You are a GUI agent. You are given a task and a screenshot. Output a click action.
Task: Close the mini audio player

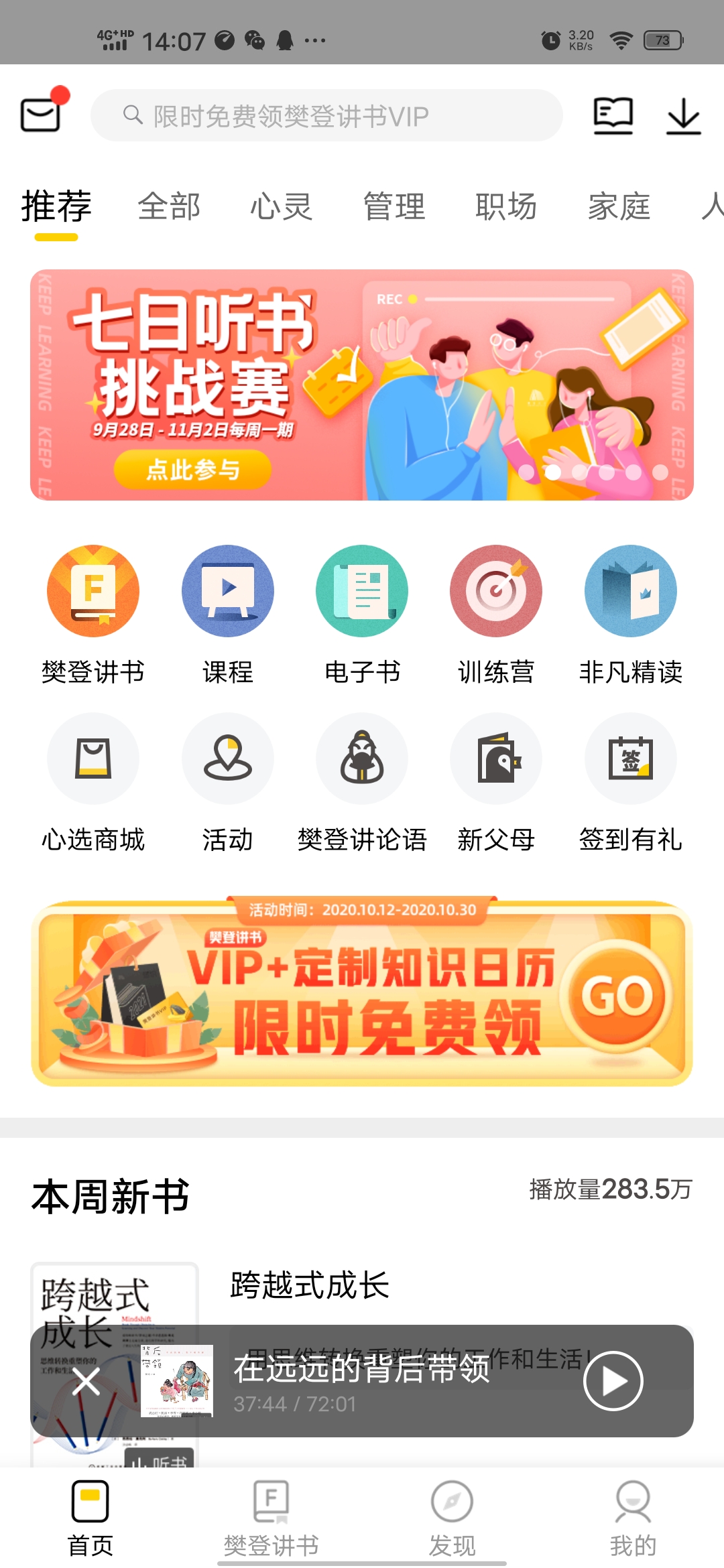(x=86, y=1381)
